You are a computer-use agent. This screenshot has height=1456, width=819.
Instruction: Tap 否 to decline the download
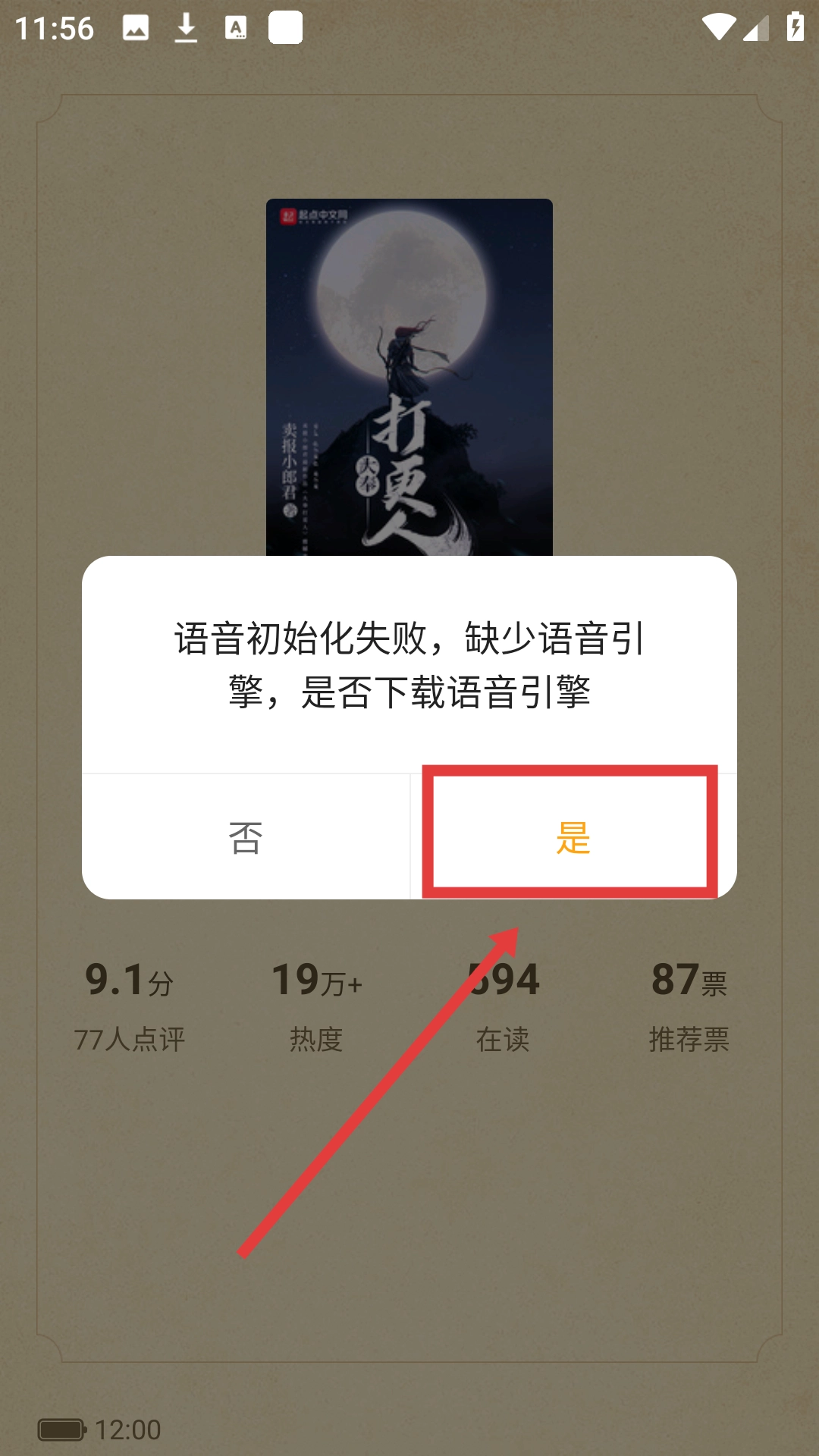click(x=246, y=837)
